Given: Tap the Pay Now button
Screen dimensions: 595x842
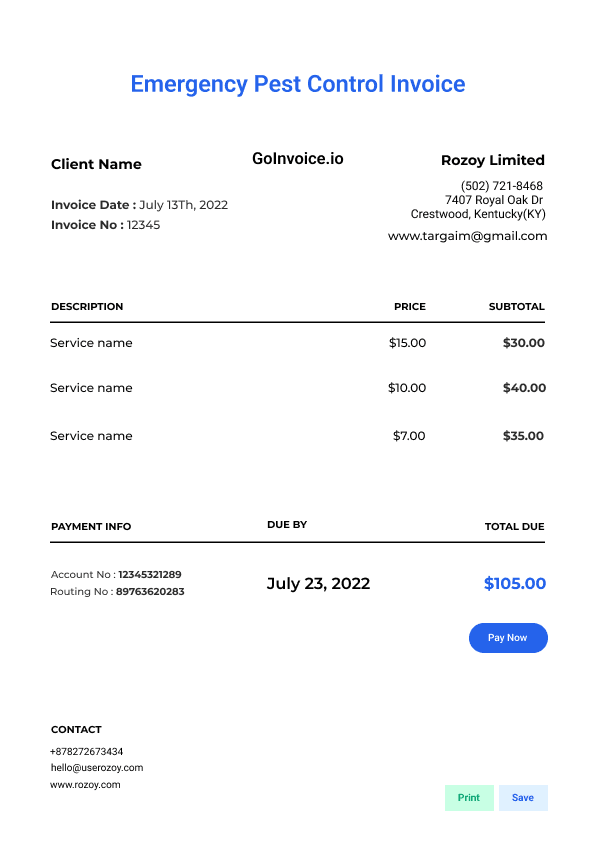Looking at the screenshot, I should coord(508,638).
